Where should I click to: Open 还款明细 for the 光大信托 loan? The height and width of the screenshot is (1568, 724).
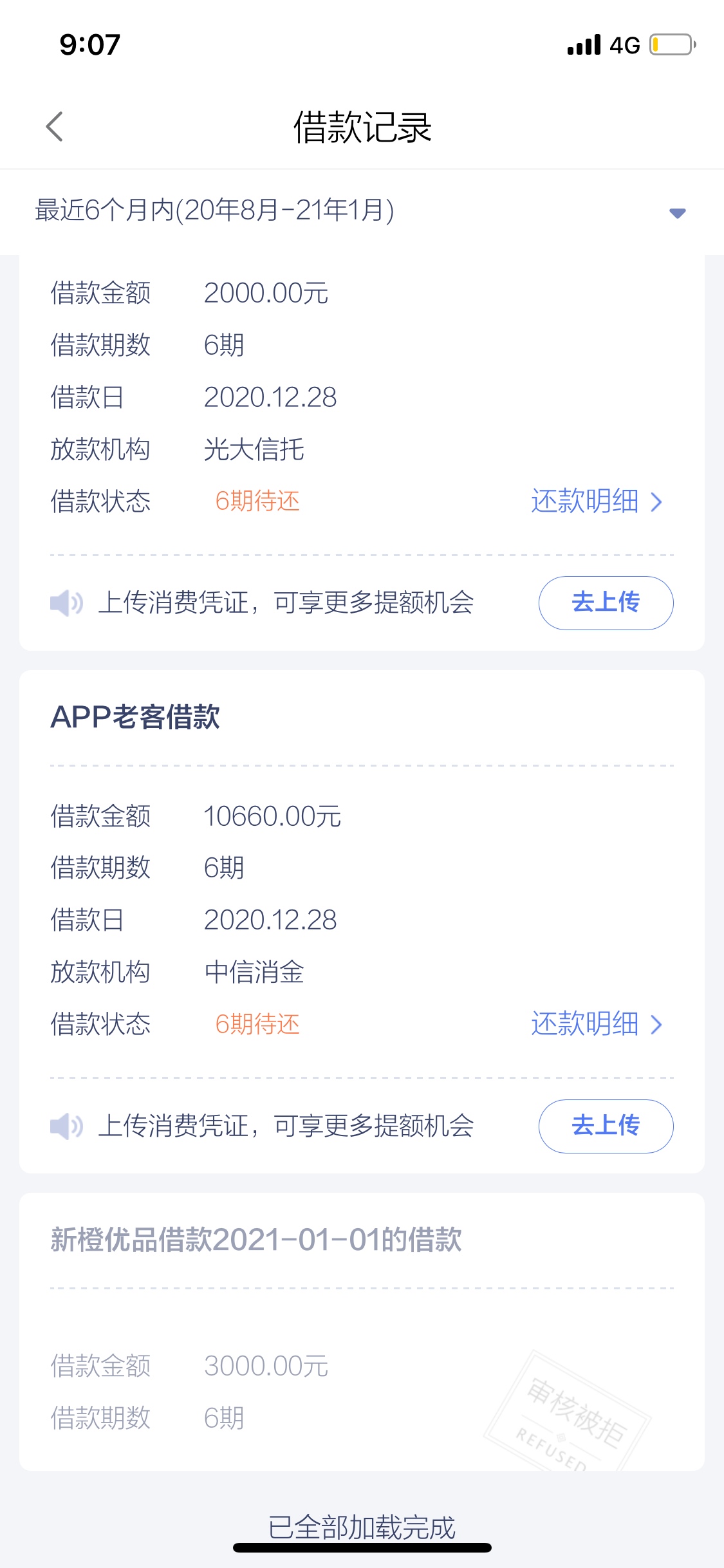(x=597, y=501)
